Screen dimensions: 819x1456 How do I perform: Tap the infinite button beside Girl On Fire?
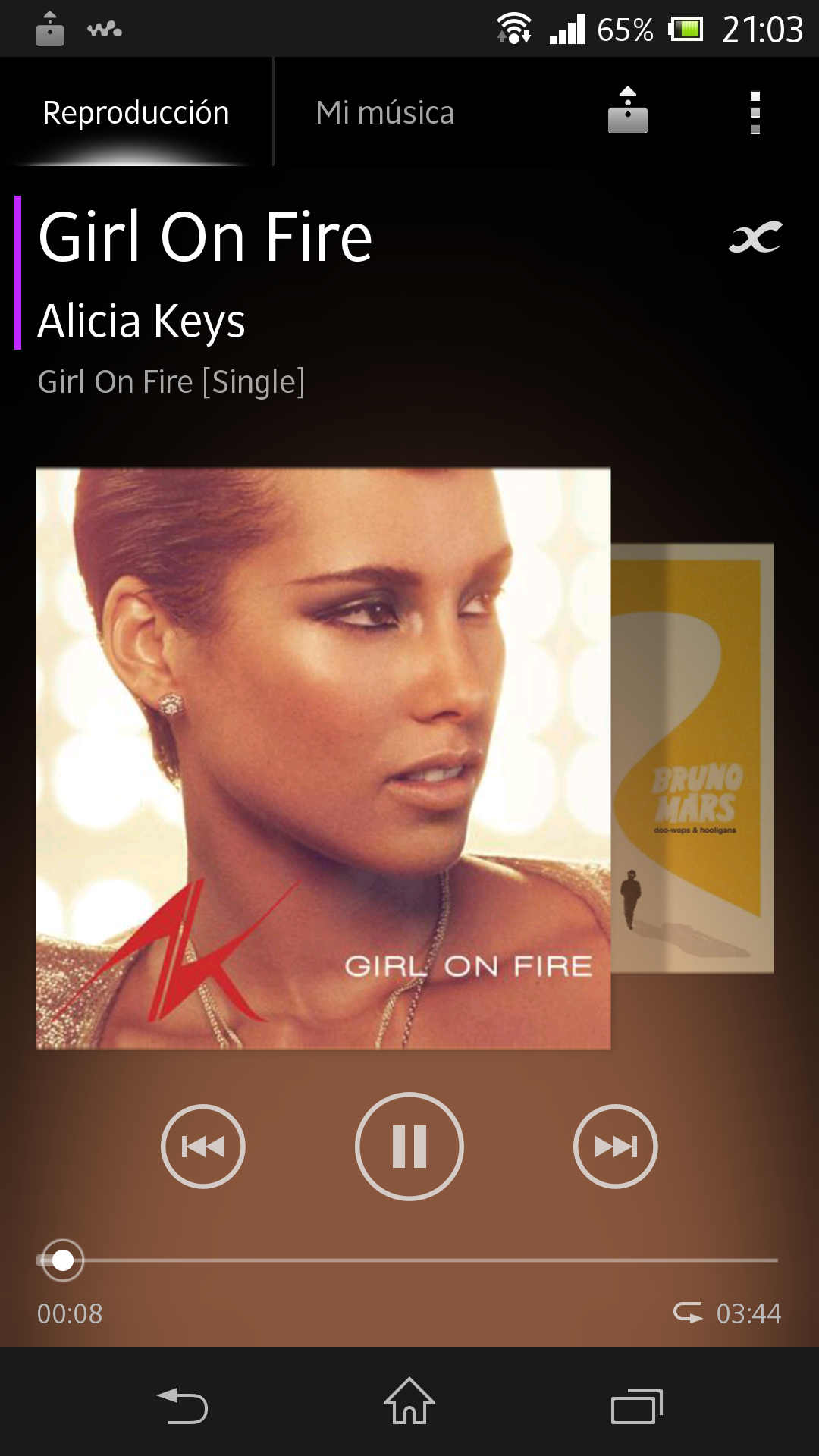click(x=755, y=237)
